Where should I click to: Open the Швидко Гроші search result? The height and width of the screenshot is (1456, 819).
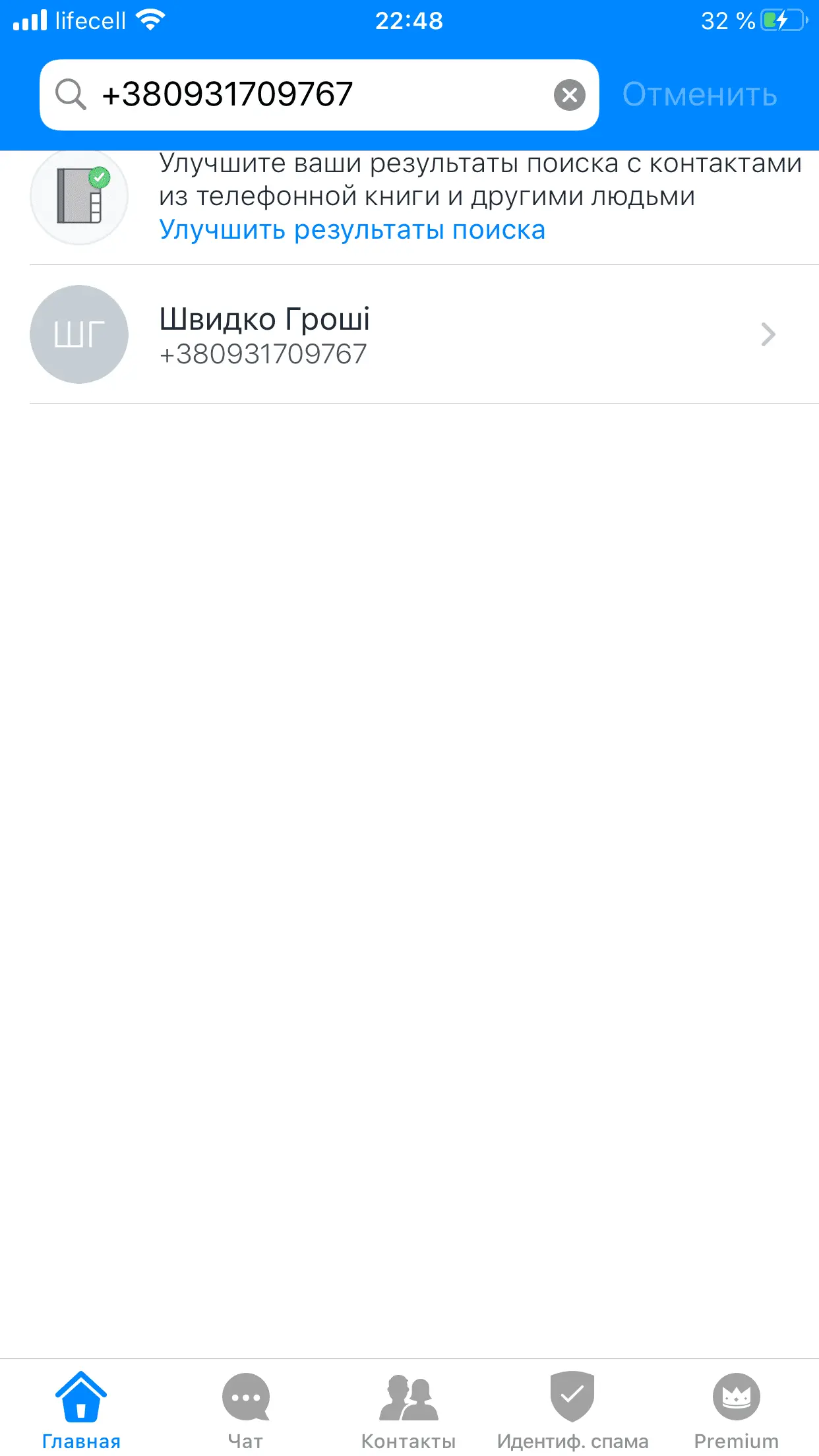click(x=422, y=334)
